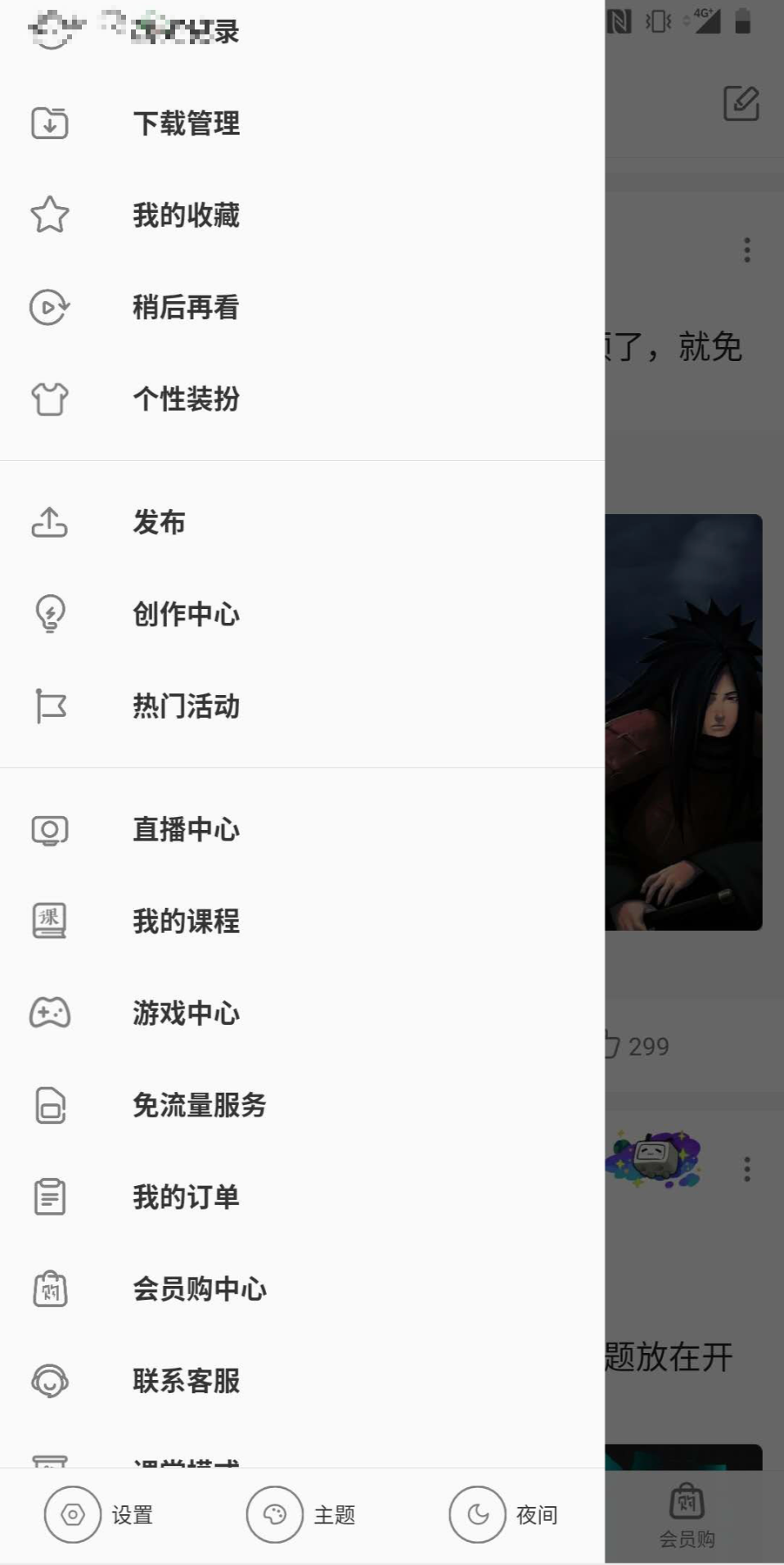Open 下载管理 downloads manager
784x1565 pixels.
coord(302,124)
